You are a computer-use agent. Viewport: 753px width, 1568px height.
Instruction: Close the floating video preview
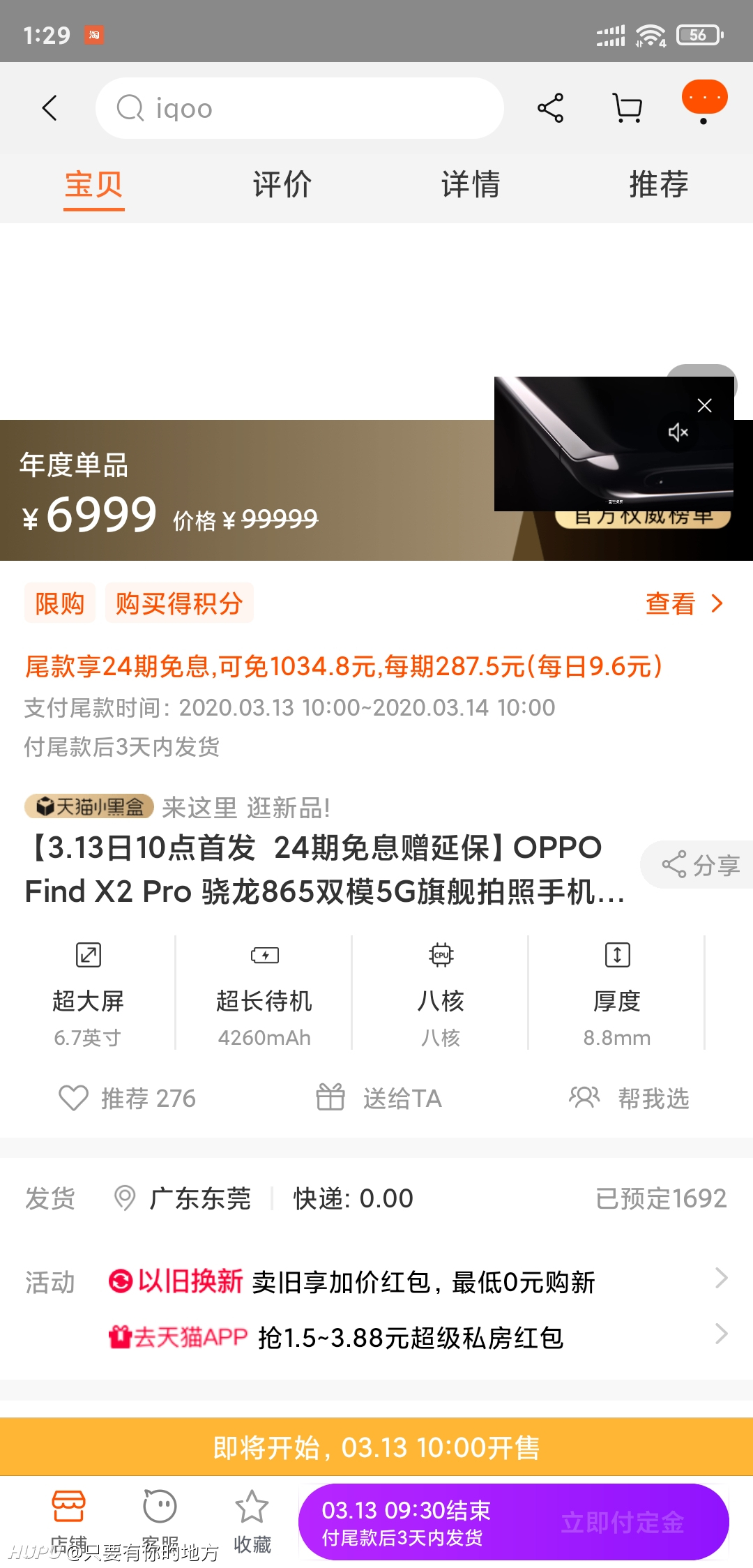point(705,405)
